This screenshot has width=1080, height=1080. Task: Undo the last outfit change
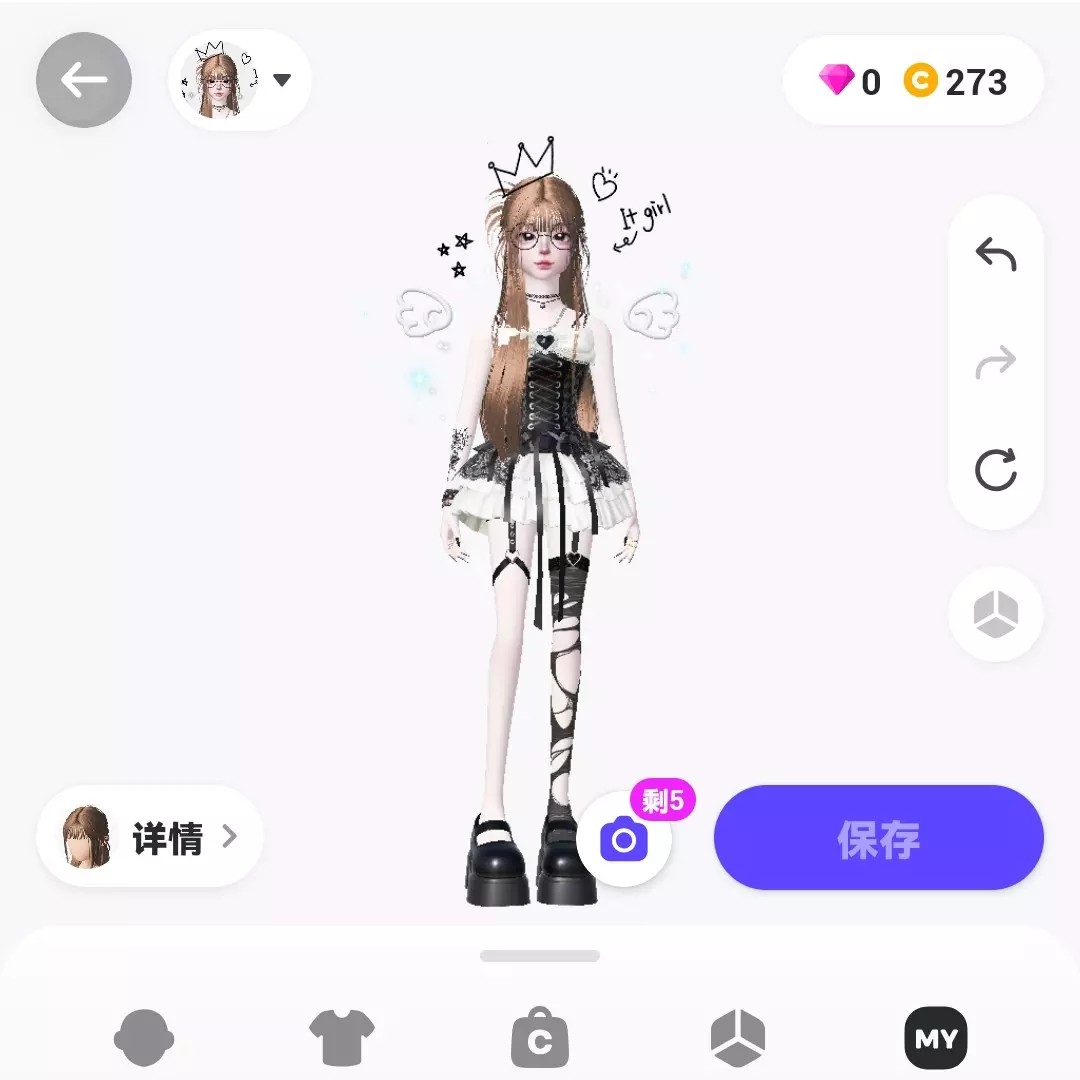[995, 255]
